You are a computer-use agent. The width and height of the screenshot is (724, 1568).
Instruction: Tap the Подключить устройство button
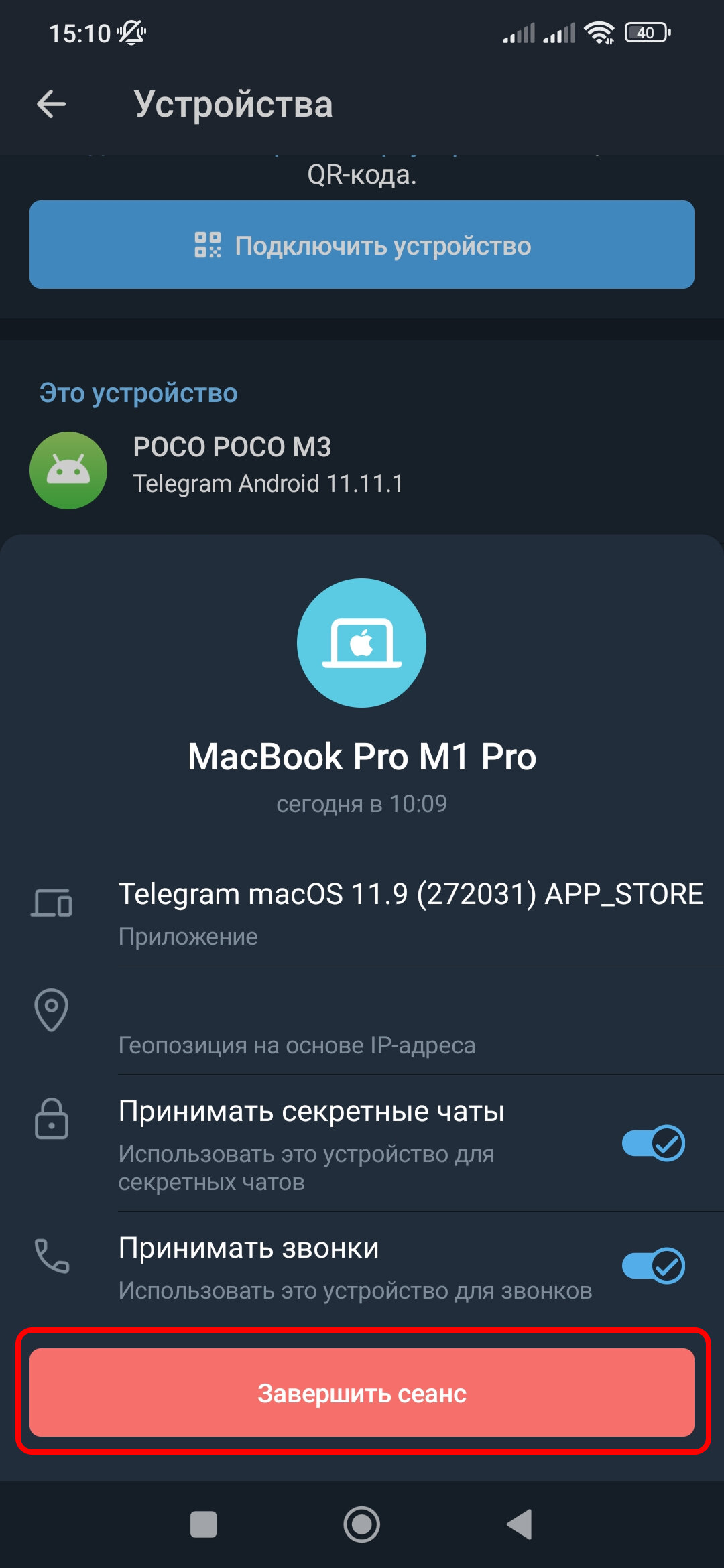tap(362, 245)
